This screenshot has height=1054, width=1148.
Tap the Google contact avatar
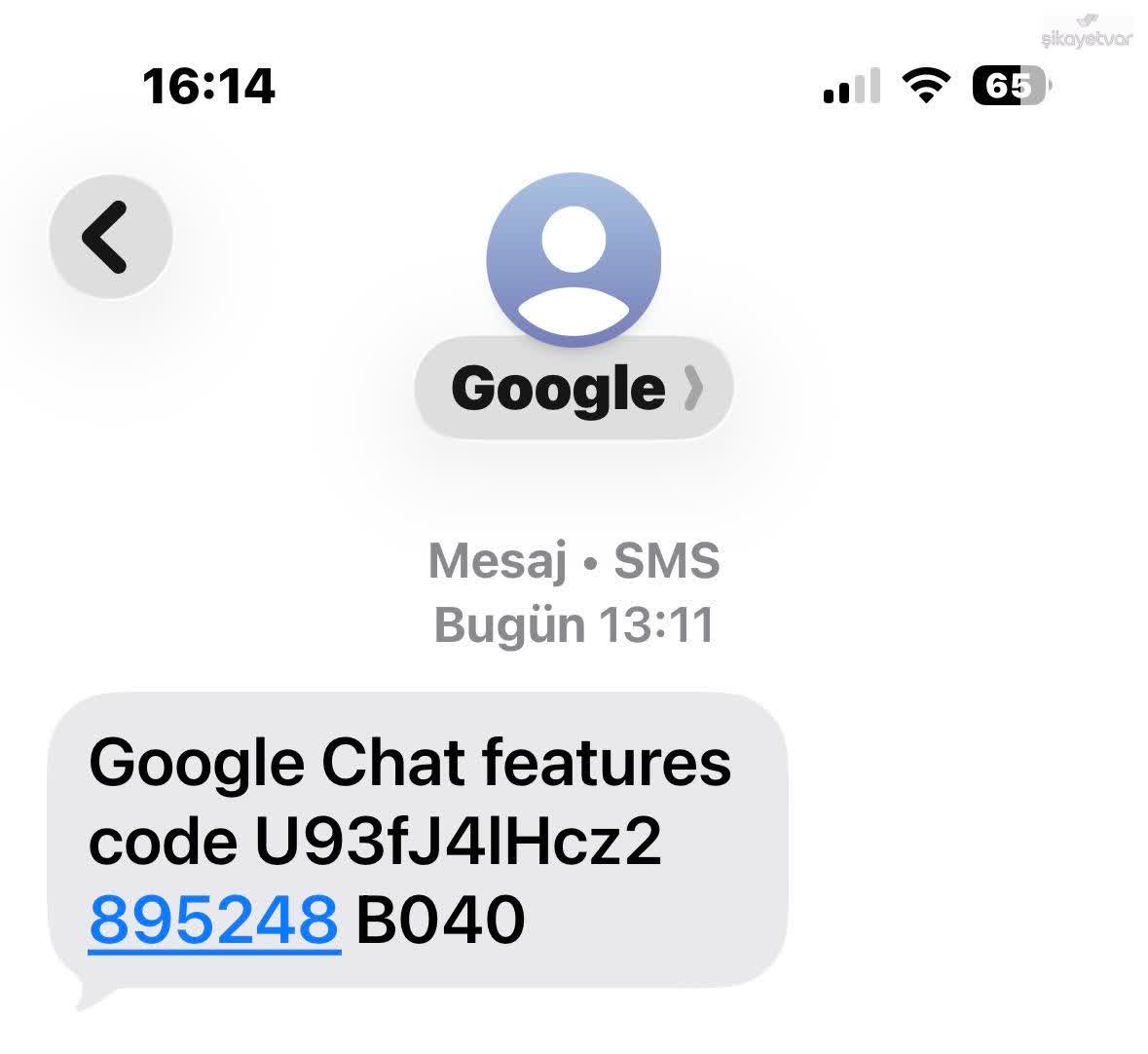pyautogui.click(x=574, y=259)
